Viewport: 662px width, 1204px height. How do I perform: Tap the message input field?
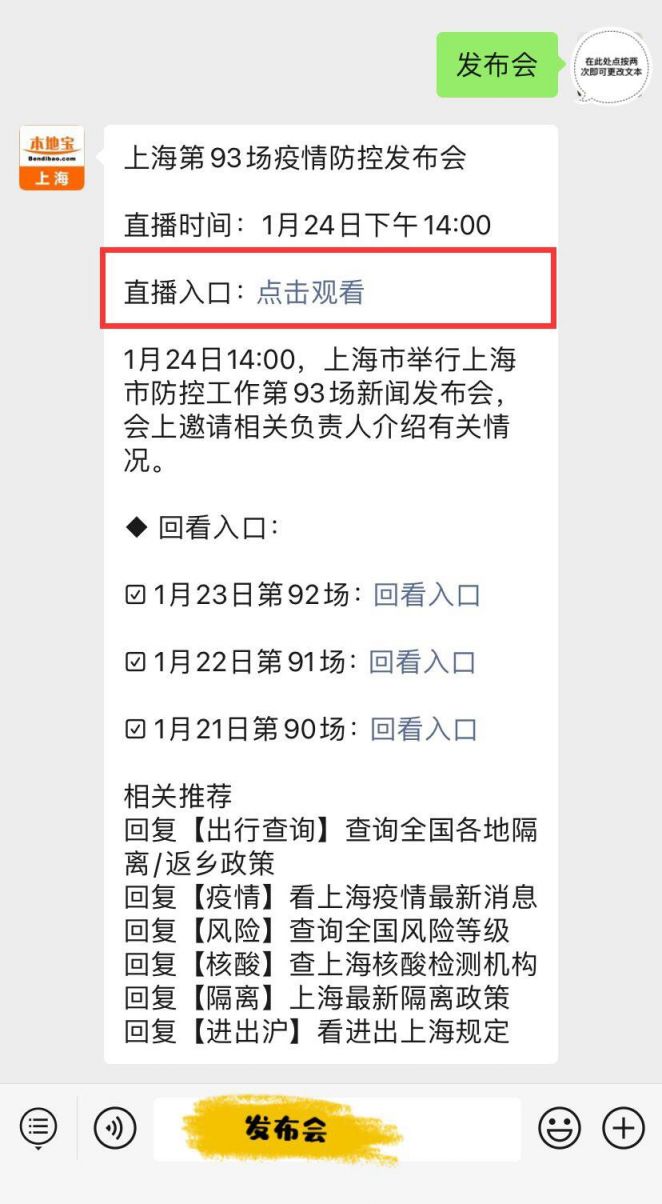point(336,1129)
